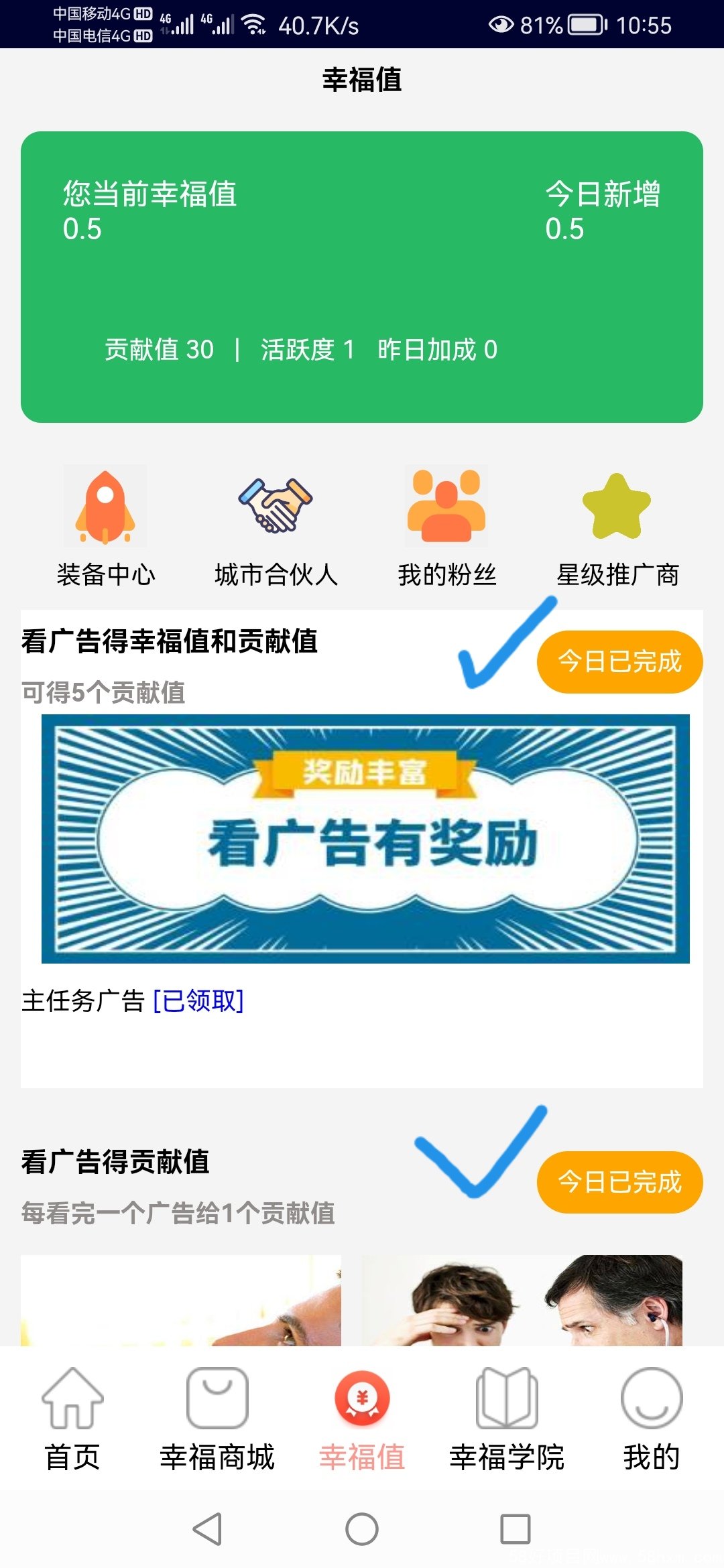This screenshot has width=724, height=1568.
Task: Open 星级推广商 star promoter
Action: [x=617, y=527]
